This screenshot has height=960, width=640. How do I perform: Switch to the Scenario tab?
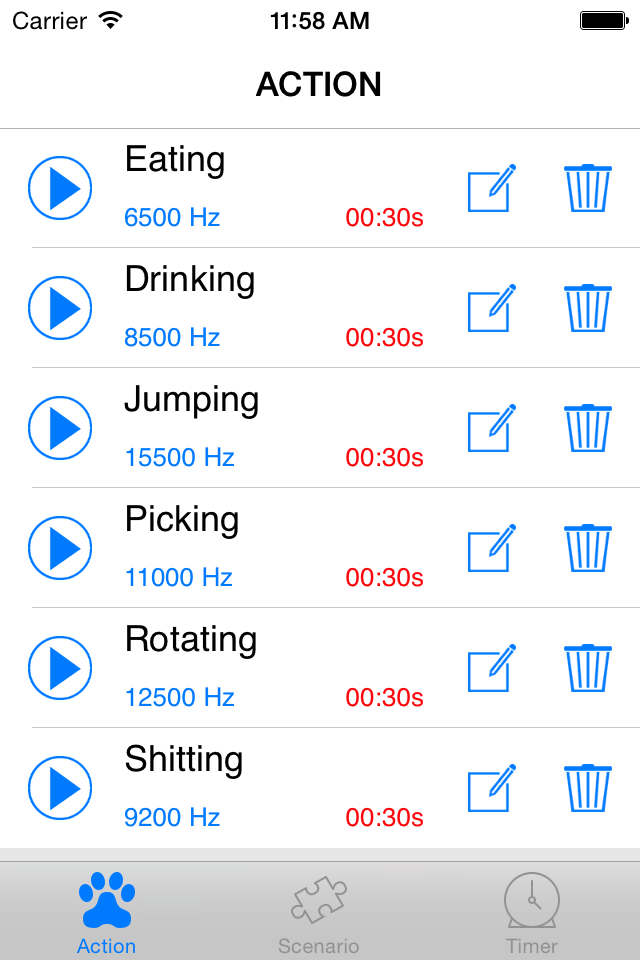319,912
